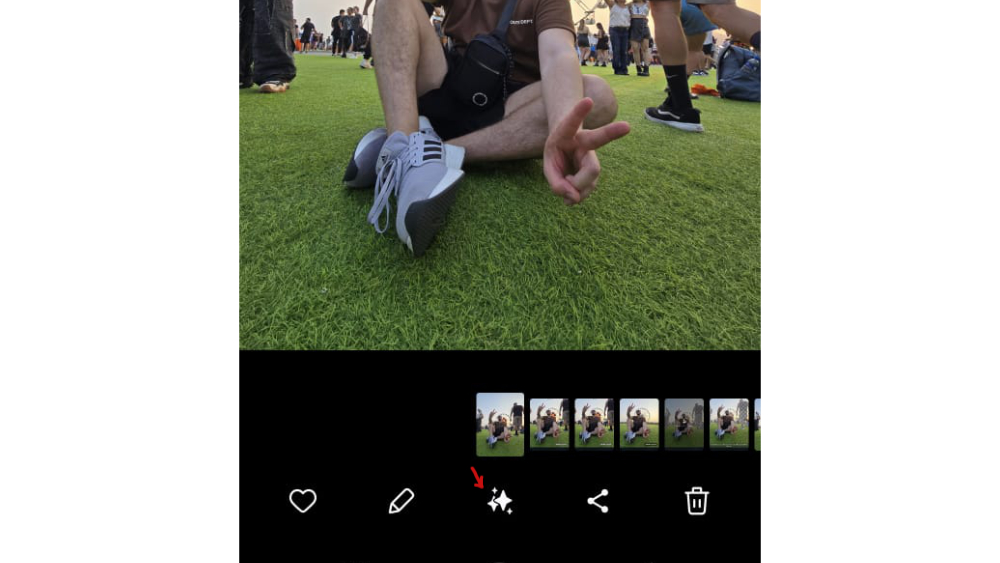Delete this photo with trash icon
This screenshot has height=563, width=1000.
(x=697, y=501)
